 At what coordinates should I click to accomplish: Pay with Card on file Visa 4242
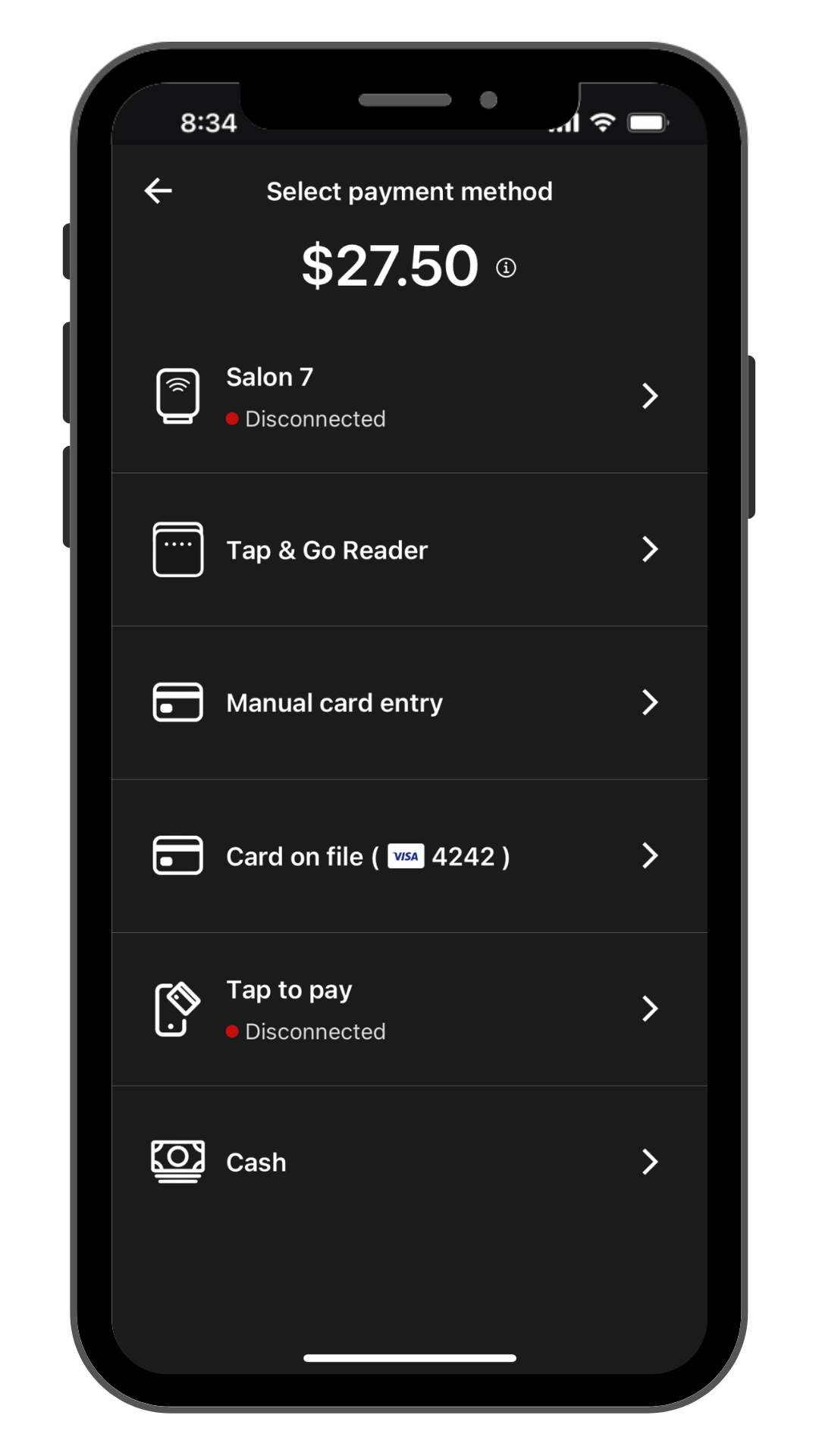tap(409, 856)
